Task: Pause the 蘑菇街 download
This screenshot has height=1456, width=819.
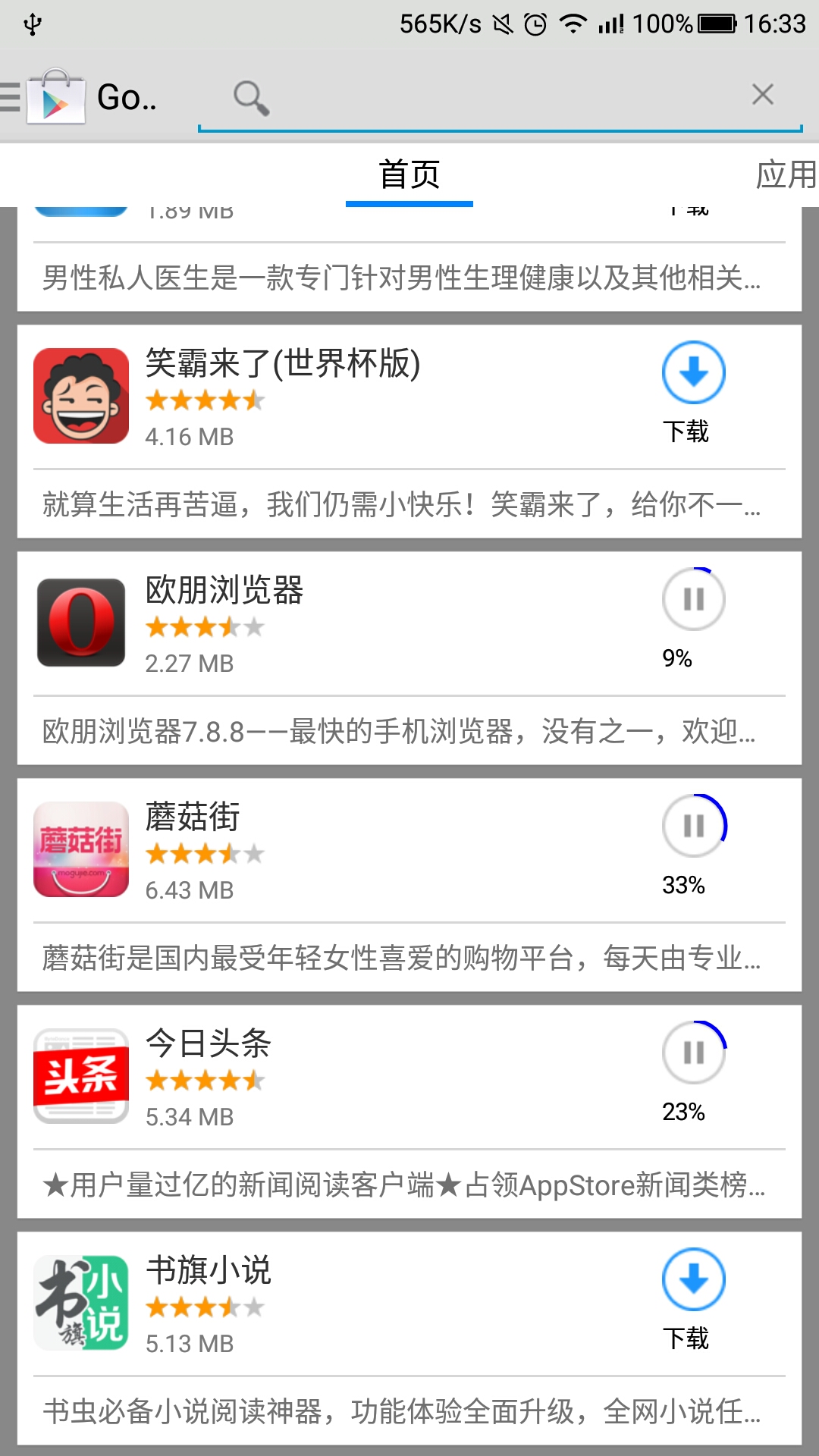Action: (693, 826)
